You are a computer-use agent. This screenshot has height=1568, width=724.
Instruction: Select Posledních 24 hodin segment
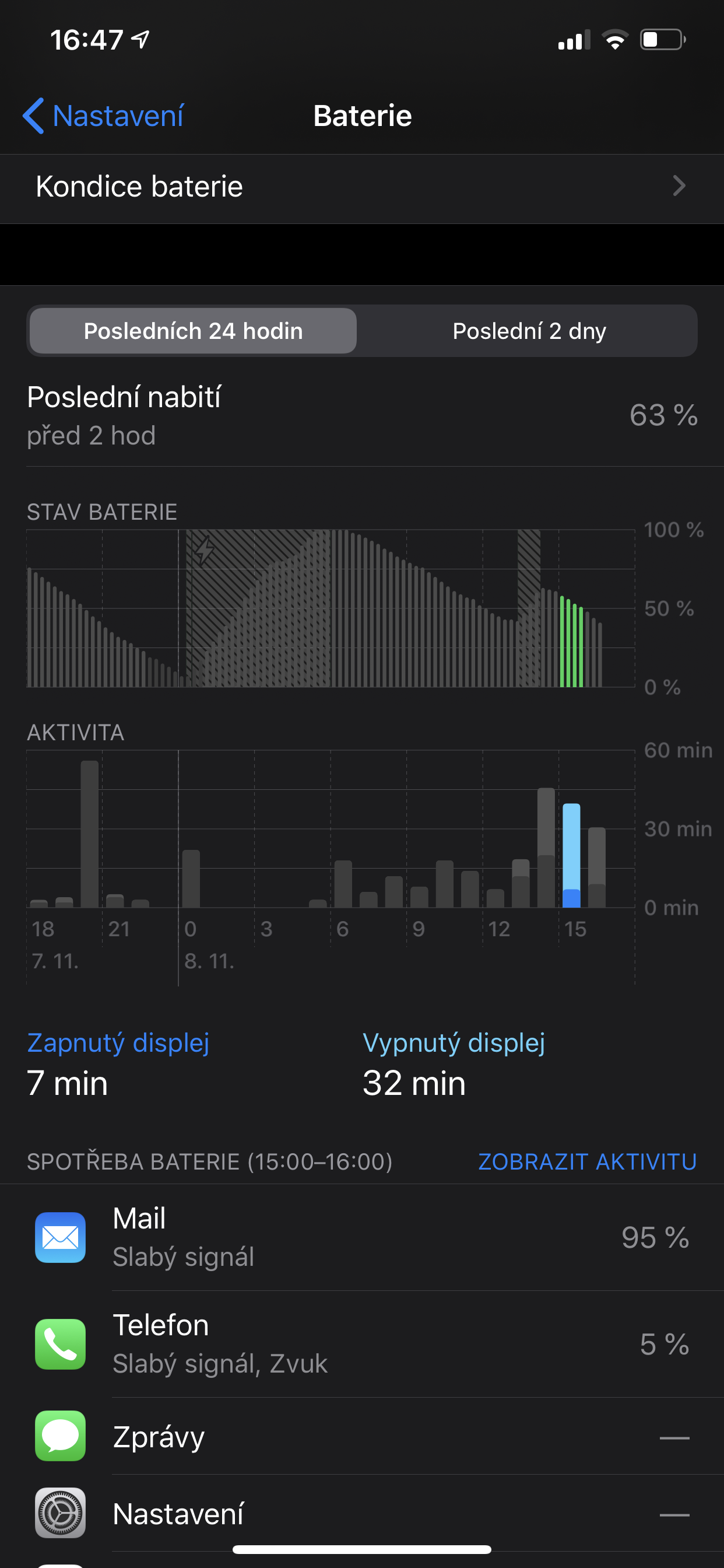click(193, 331)
